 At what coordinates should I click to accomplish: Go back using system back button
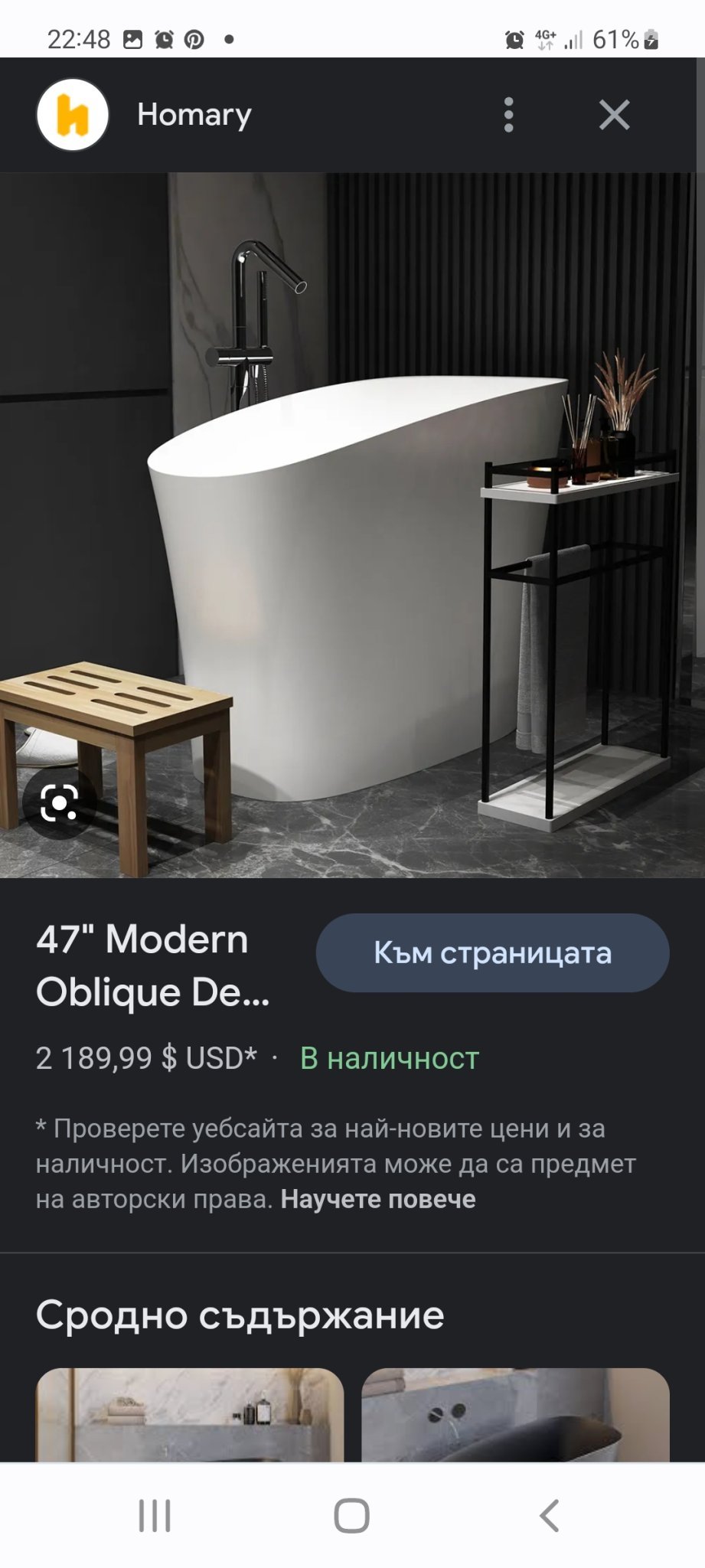(549, 1515)
